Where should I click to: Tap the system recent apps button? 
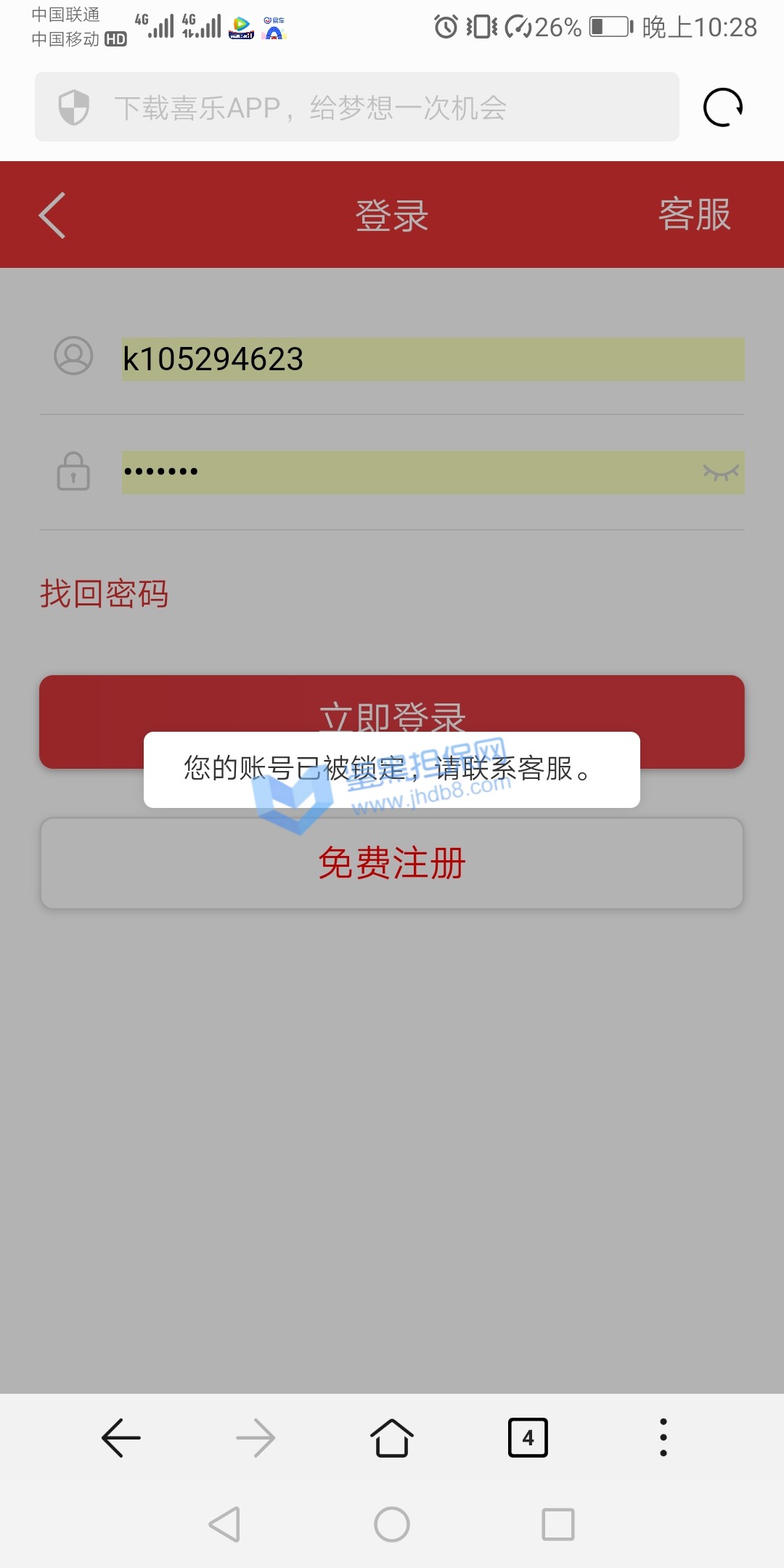(x=558, y=1524)
